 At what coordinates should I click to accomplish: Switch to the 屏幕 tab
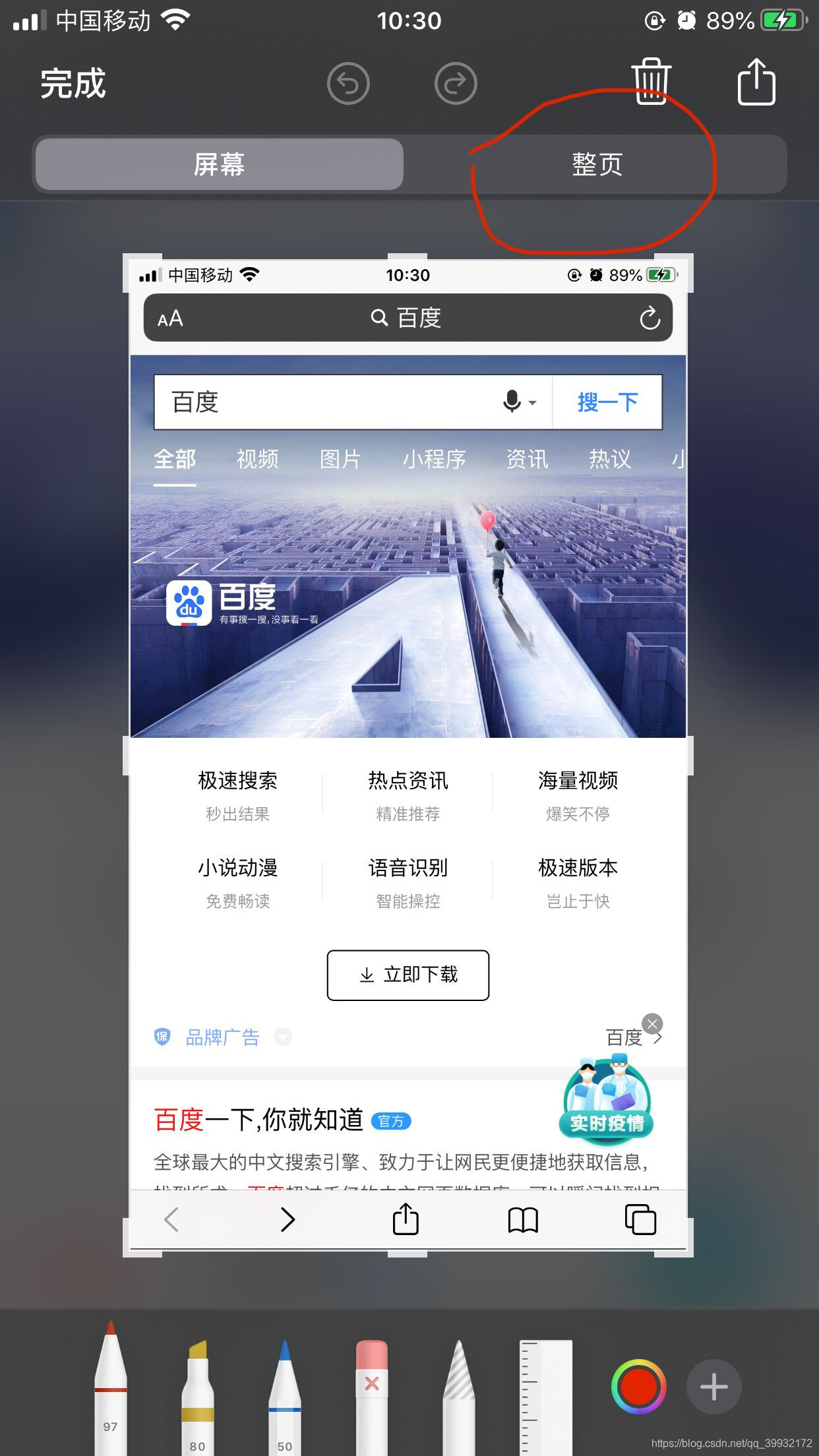tap(219, 164)
